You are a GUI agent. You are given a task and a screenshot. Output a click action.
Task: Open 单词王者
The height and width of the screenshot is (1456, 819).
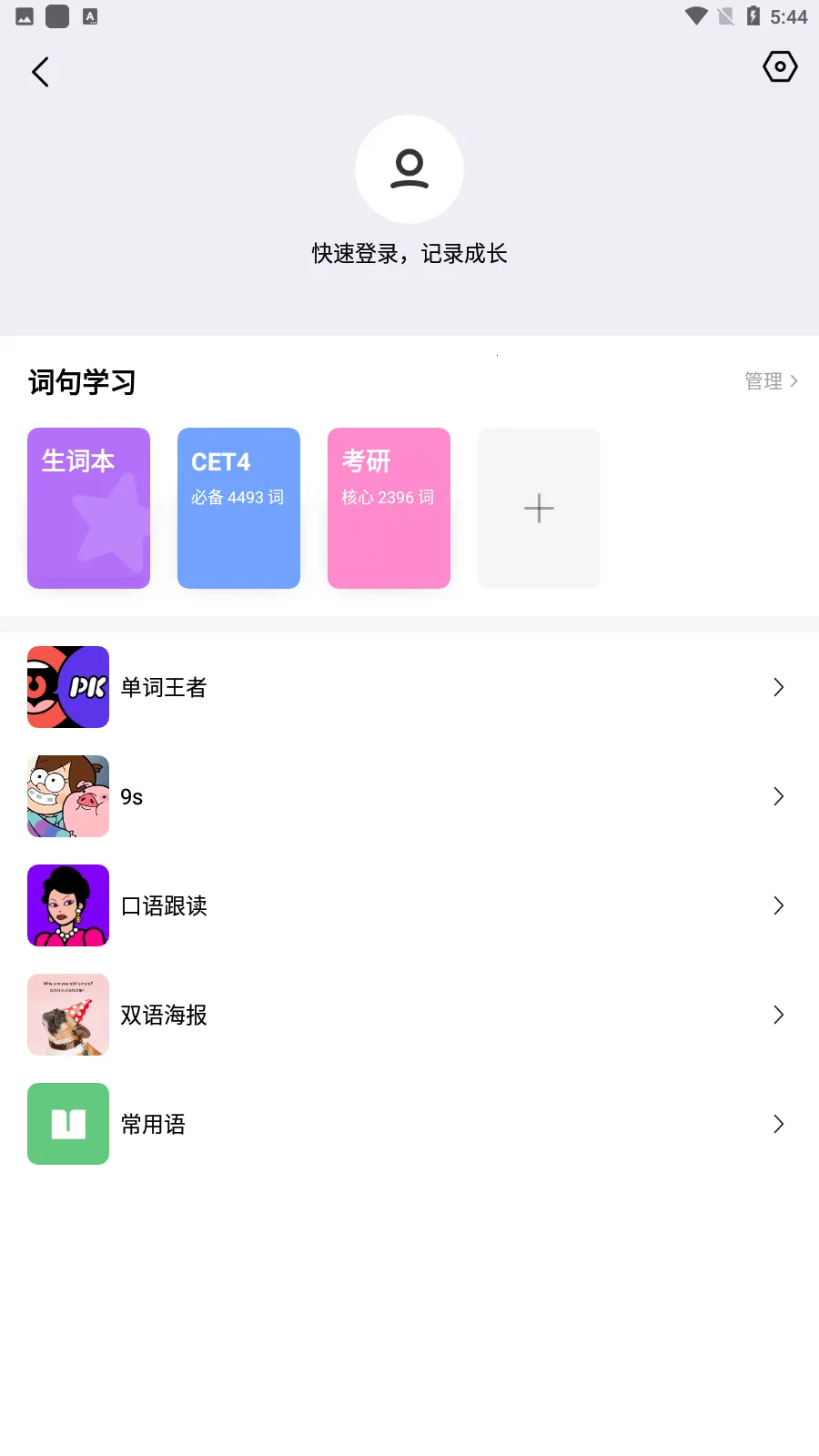coord(409,687)
